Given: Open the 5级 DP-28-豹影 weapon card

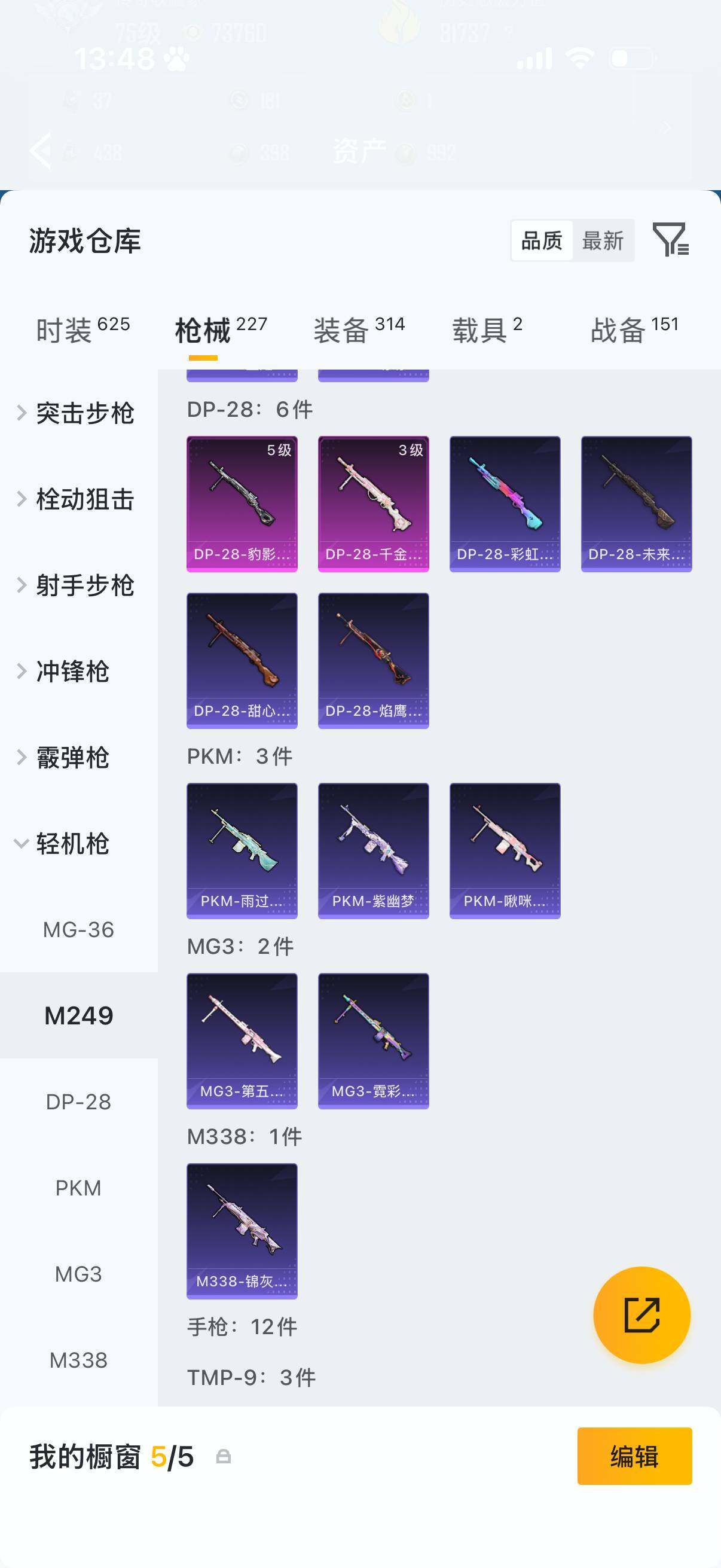Looking at the screenshot, I should point(242,502).
